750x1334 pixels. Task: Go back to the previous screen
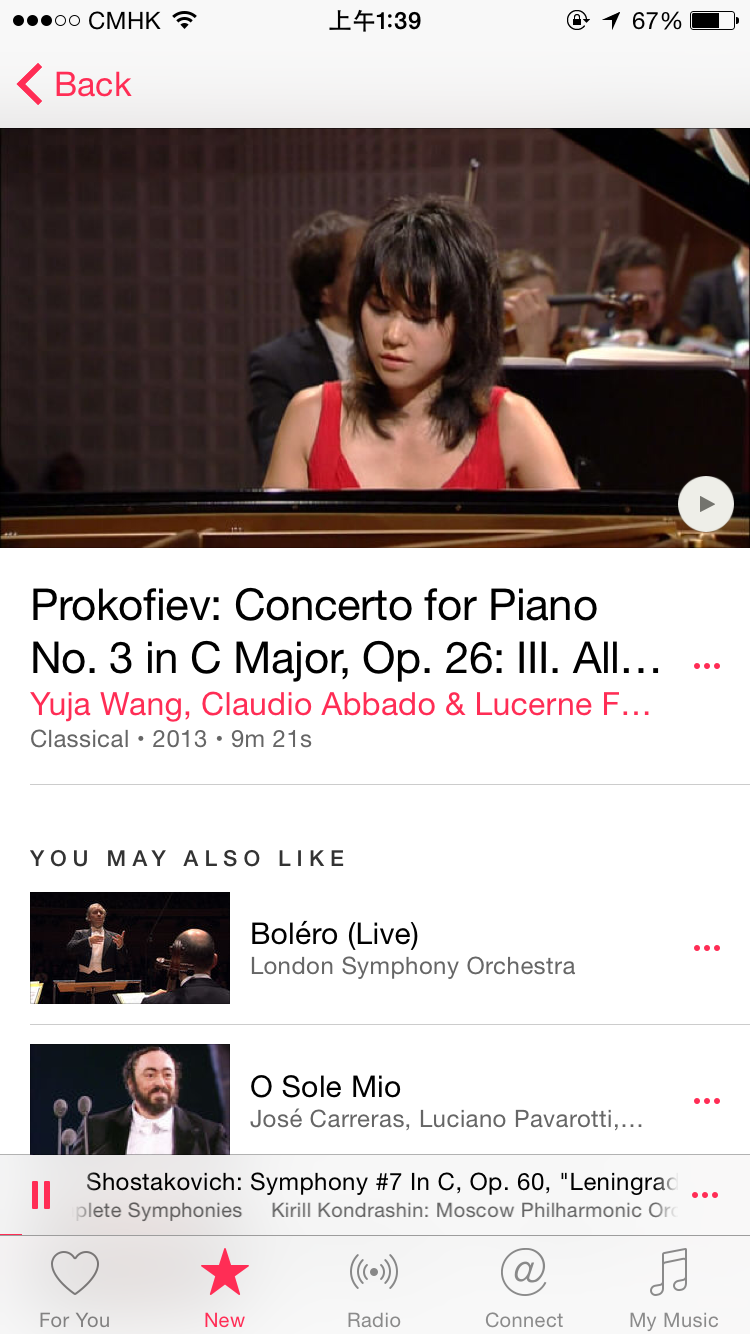pos(75,85)
